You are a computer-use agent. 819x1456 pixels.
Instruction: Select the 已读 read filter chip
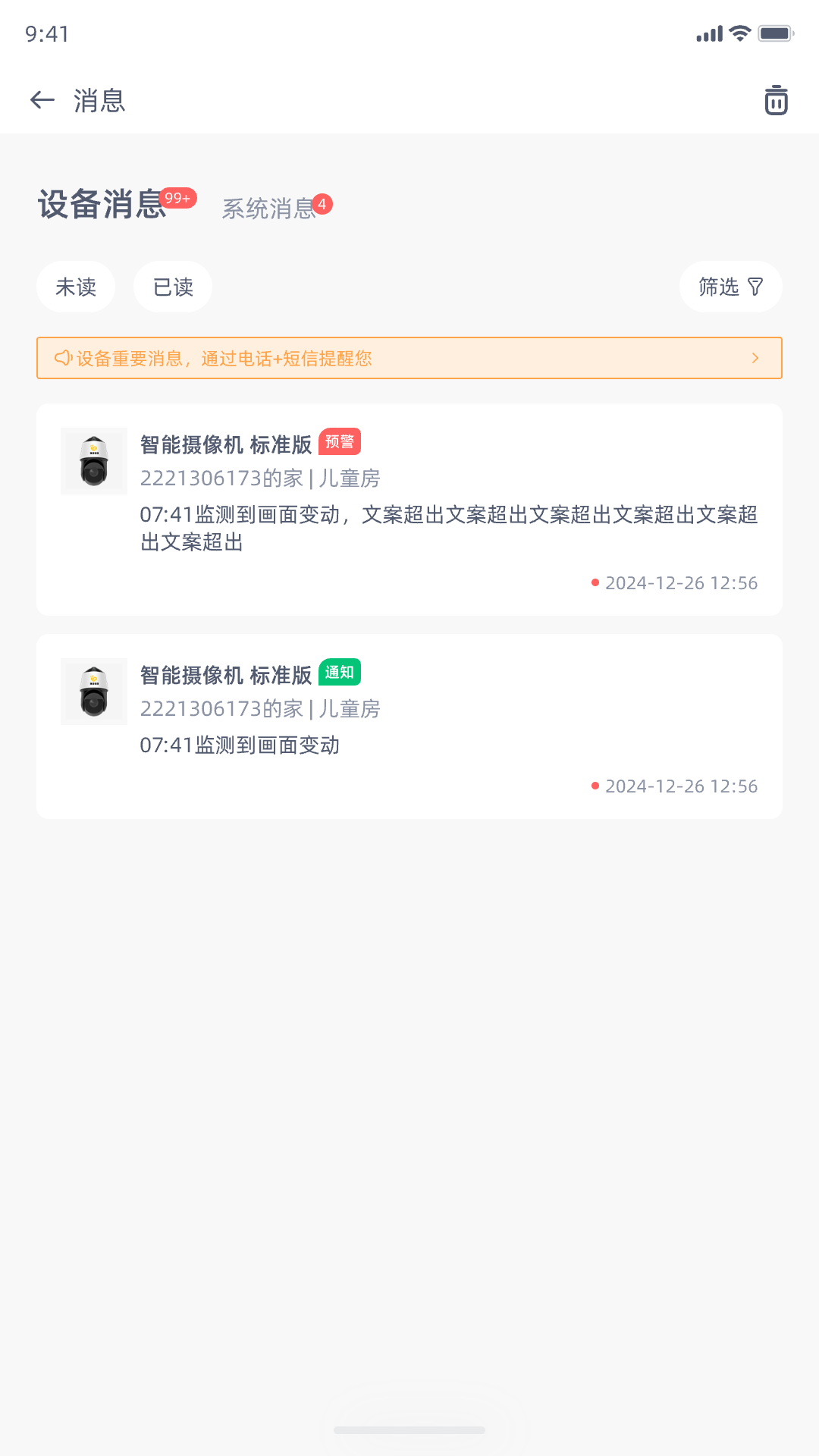(172, 287)
